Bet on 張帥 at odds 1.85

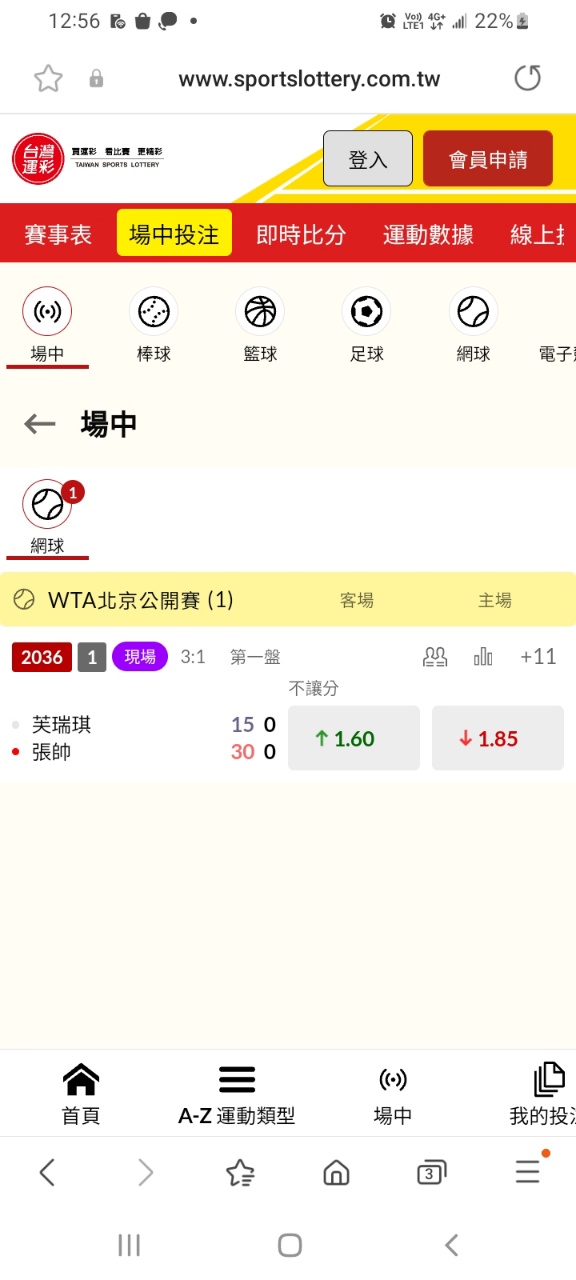pyautogui.click(x=498, y=739)
